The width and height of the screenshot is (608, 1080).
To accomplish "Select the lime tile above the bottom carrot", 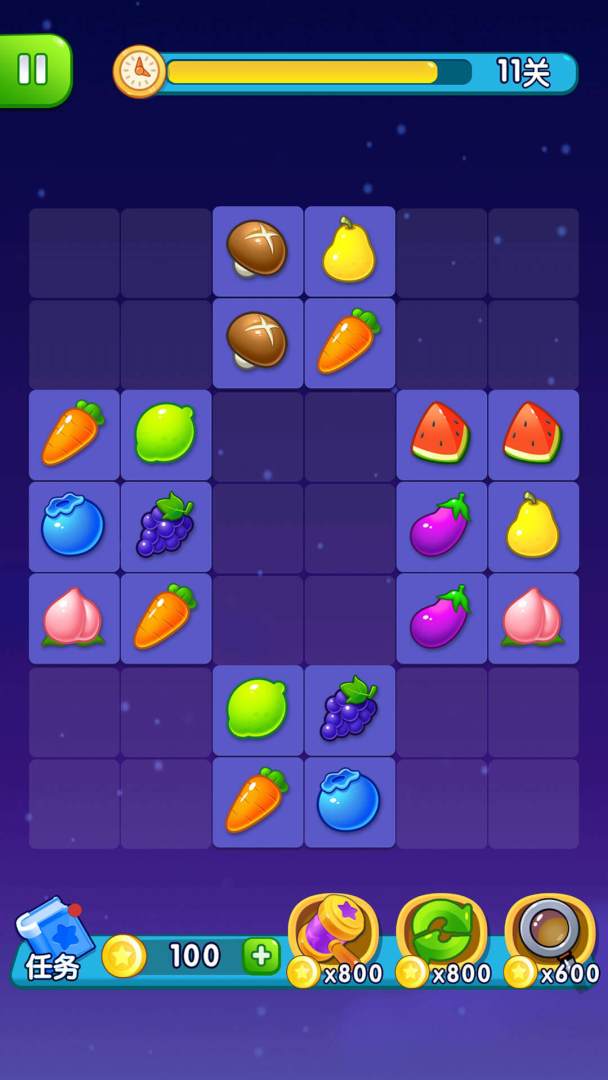I will coord(257,710).
